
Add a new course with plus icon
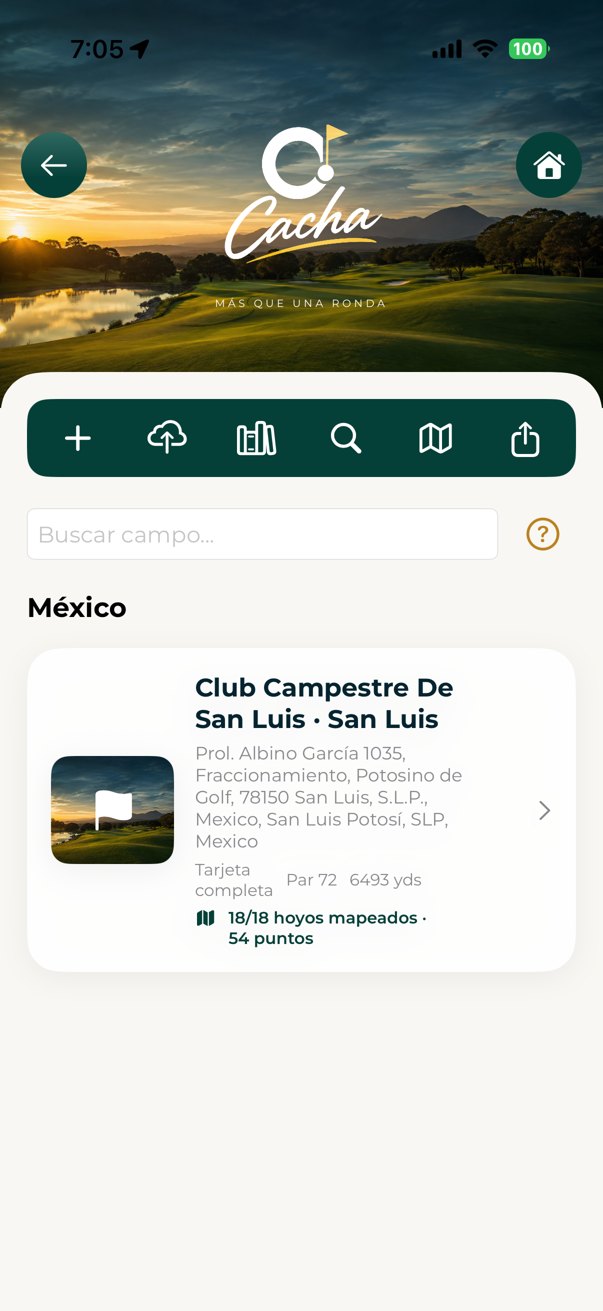tap(78, 438)
